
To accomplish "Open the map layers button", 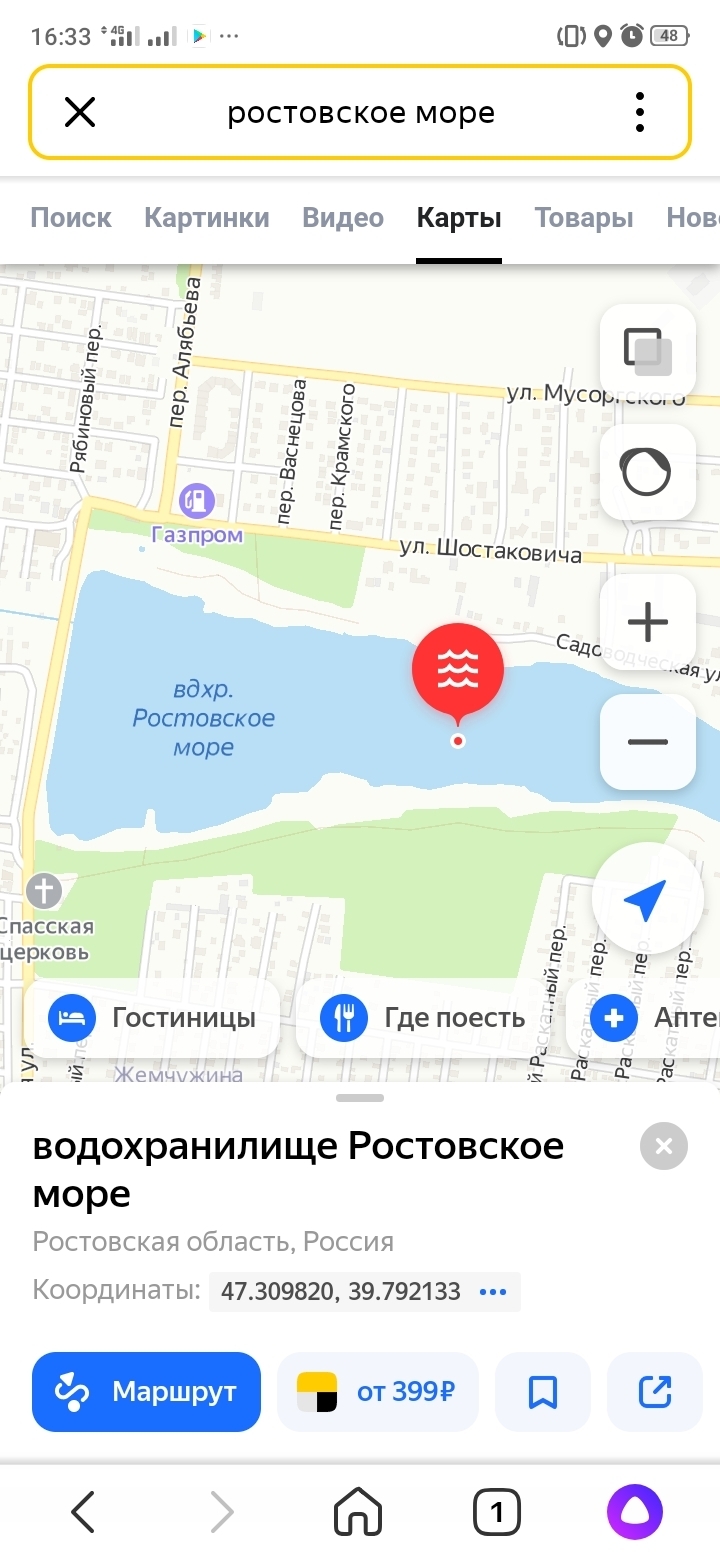I will pyautogui.click(x=648, y=352).
